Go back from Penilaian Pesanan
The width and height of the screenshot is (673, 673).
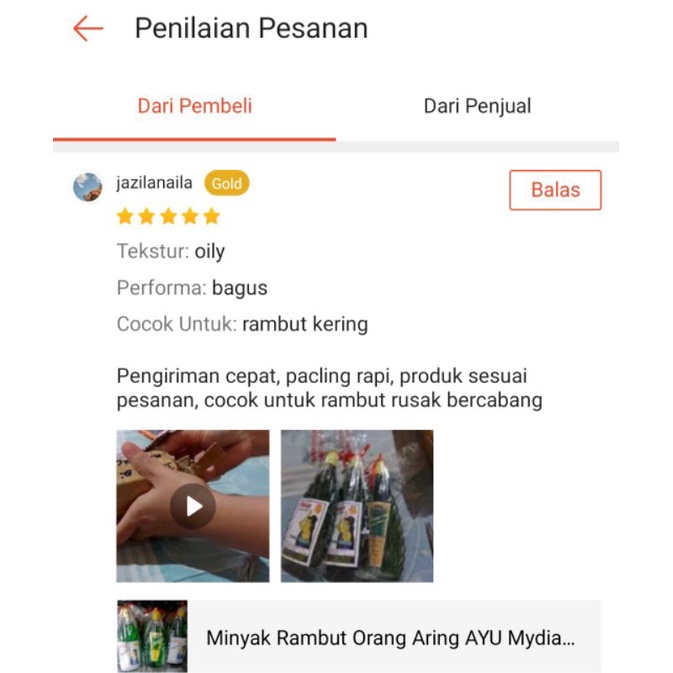pyautogui.click(x=88, y=29)
